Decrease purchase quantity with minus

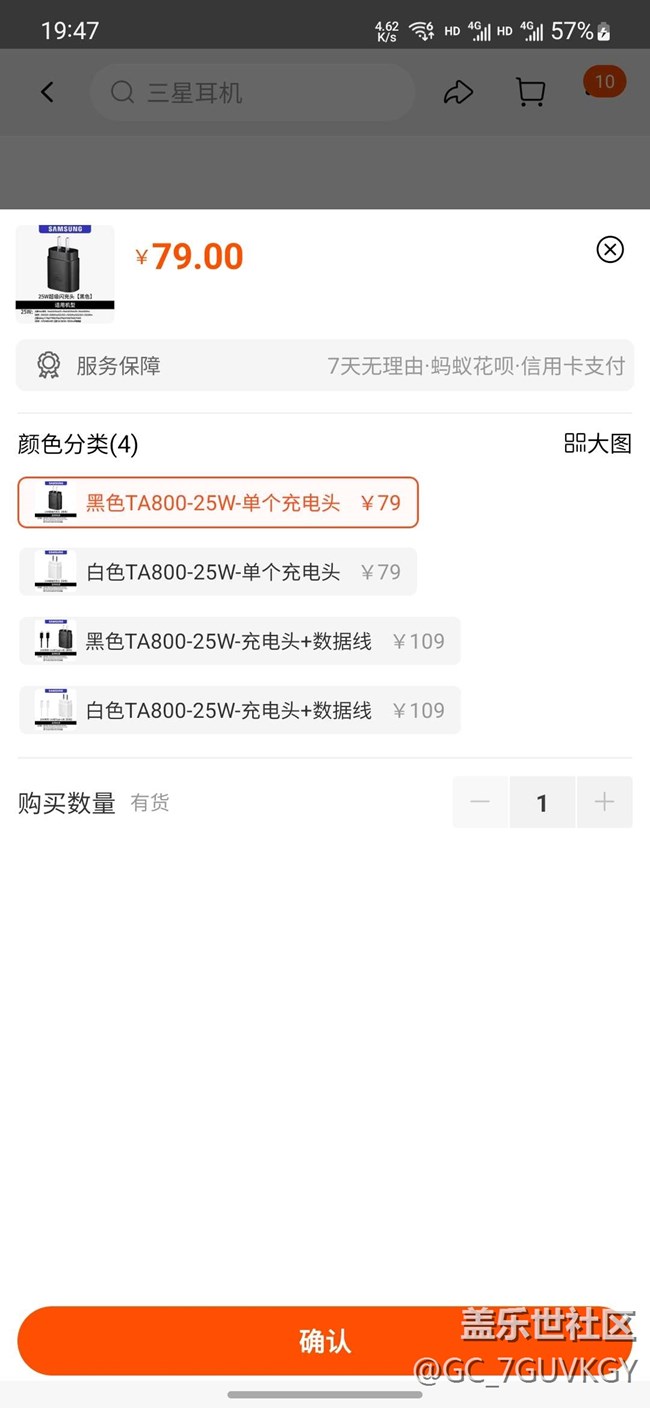coord(480,802)
